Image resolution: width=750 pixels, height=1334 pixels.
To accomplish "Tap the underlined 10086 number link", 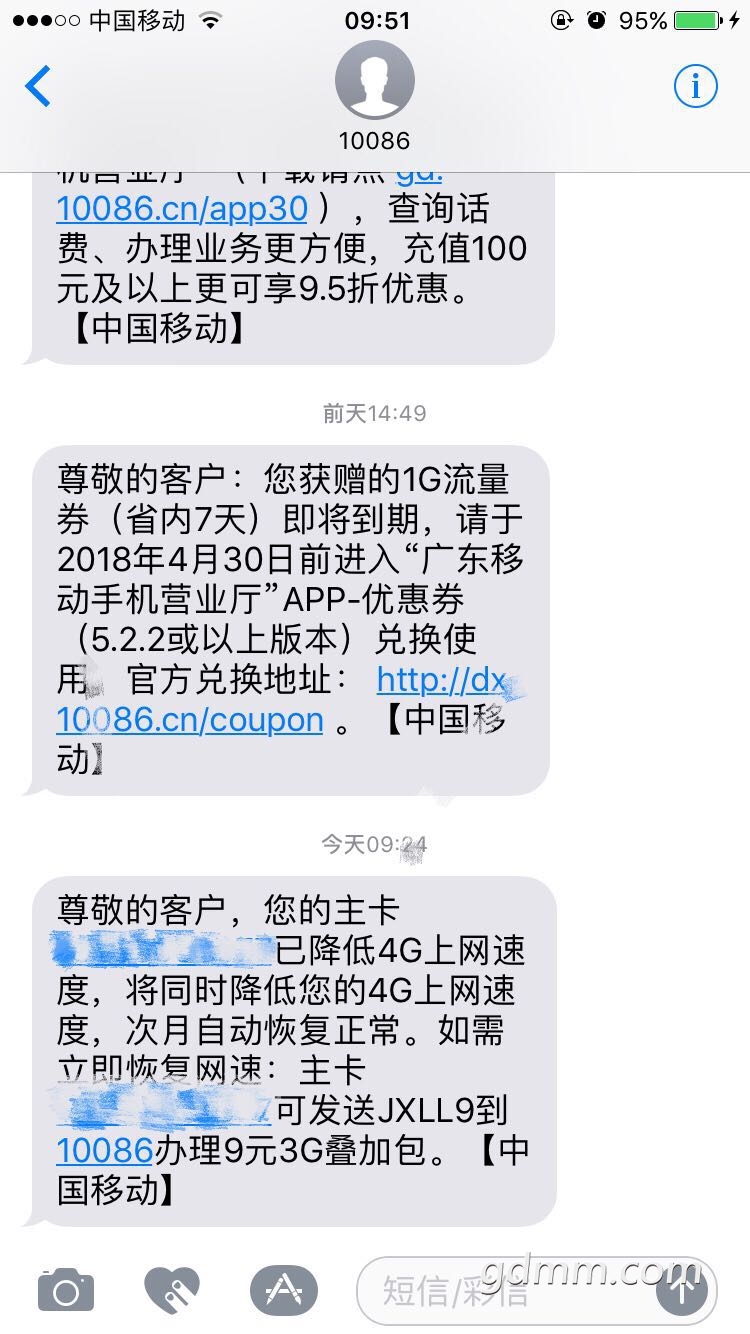I will tap(104, 1151).
